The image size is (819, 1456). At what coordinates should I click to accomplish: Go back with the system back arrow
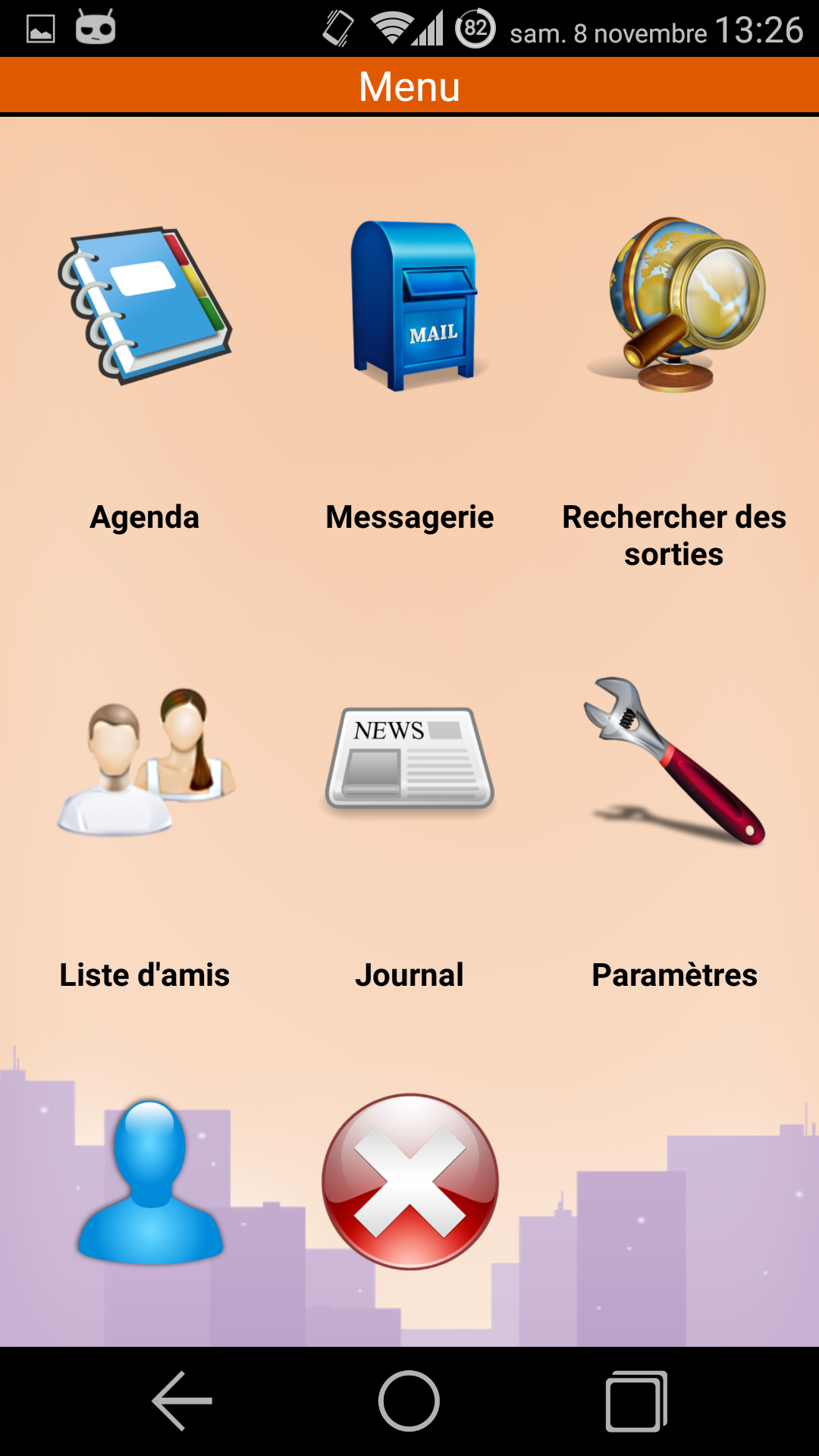[182, 1401]
